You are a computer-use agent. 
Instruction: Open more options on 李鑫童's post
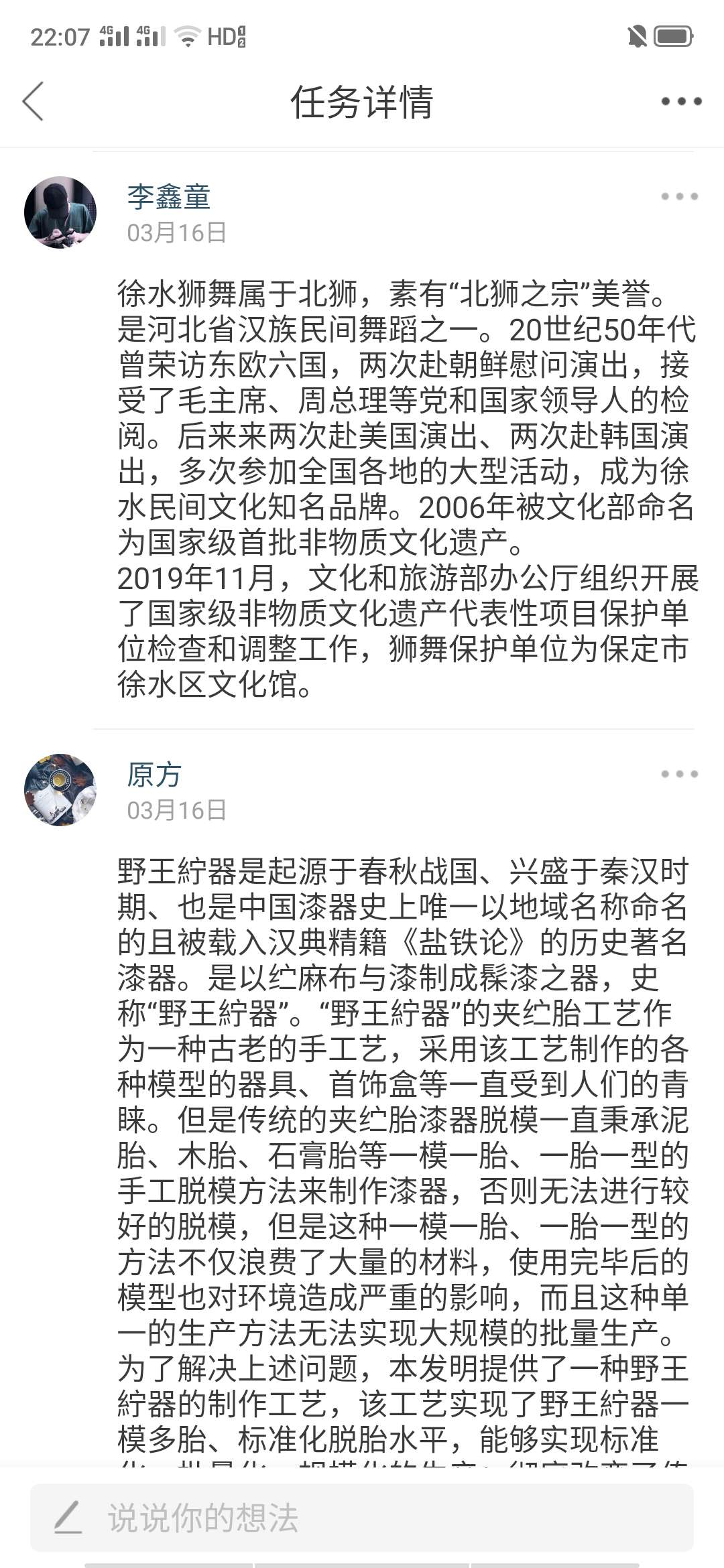click(x=679, y=197)
